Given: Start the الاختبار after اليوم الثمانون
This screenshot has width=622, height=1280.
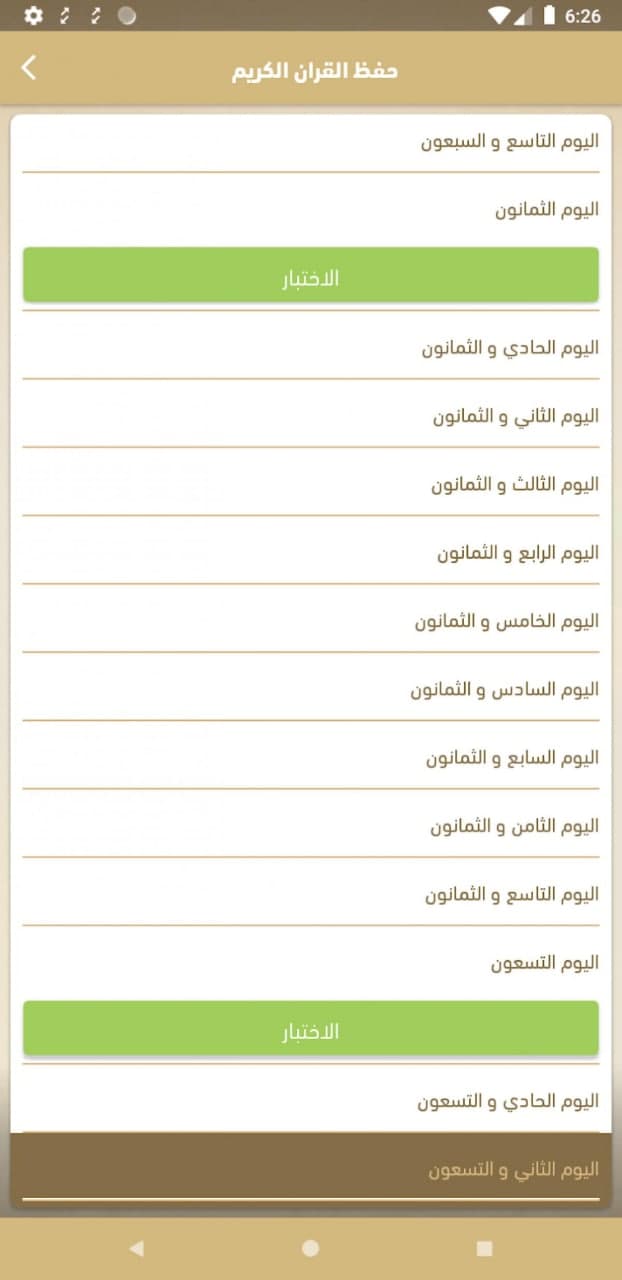Looking at the screenshot, I should tap(311, 275).
